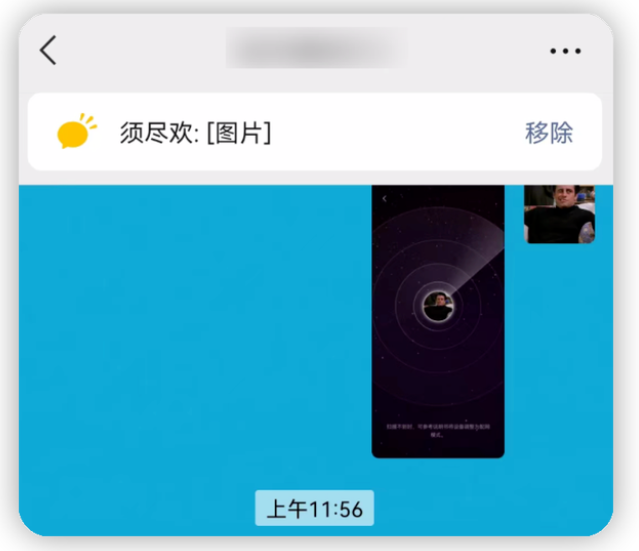Open the dark radar image in chat

(437, 321)
